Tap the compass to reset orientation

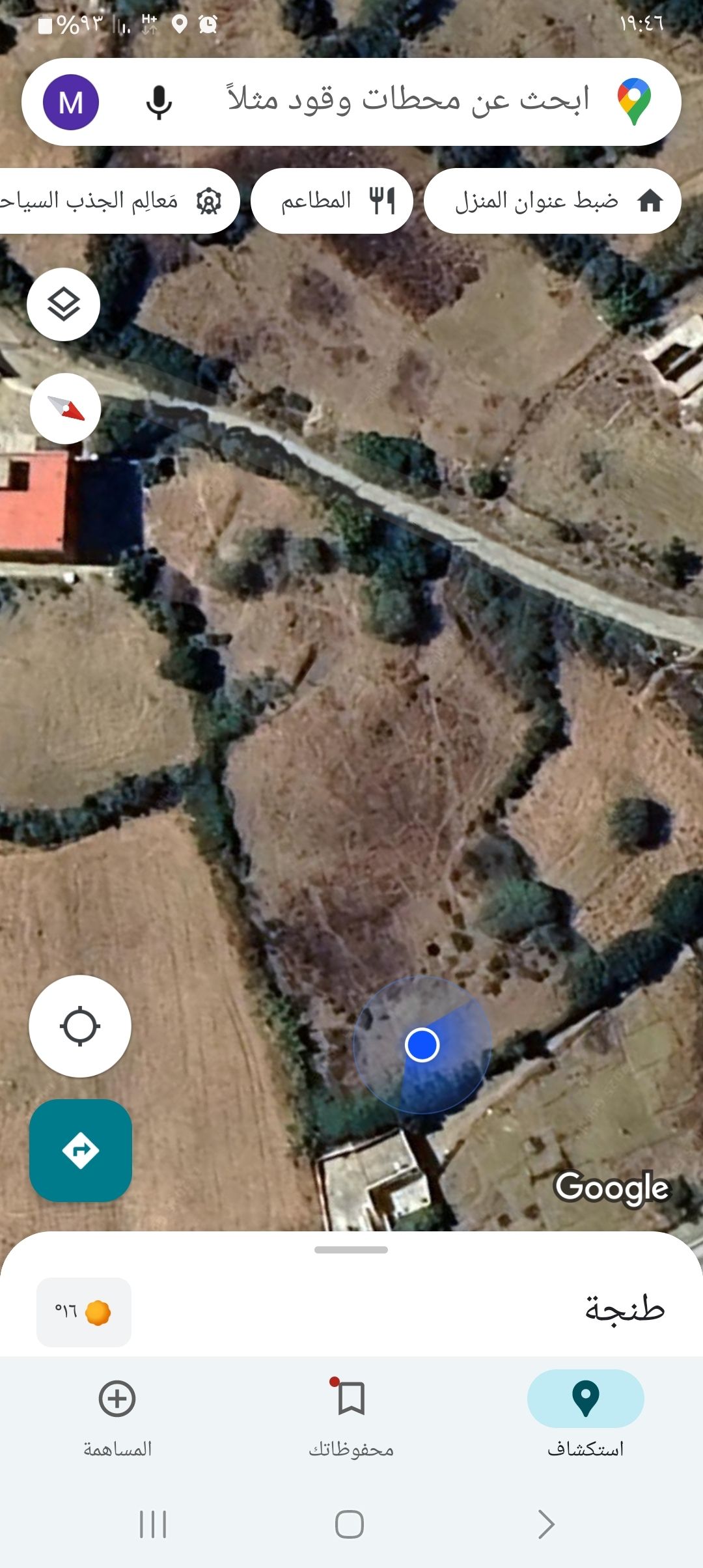[x=65, y=409]
